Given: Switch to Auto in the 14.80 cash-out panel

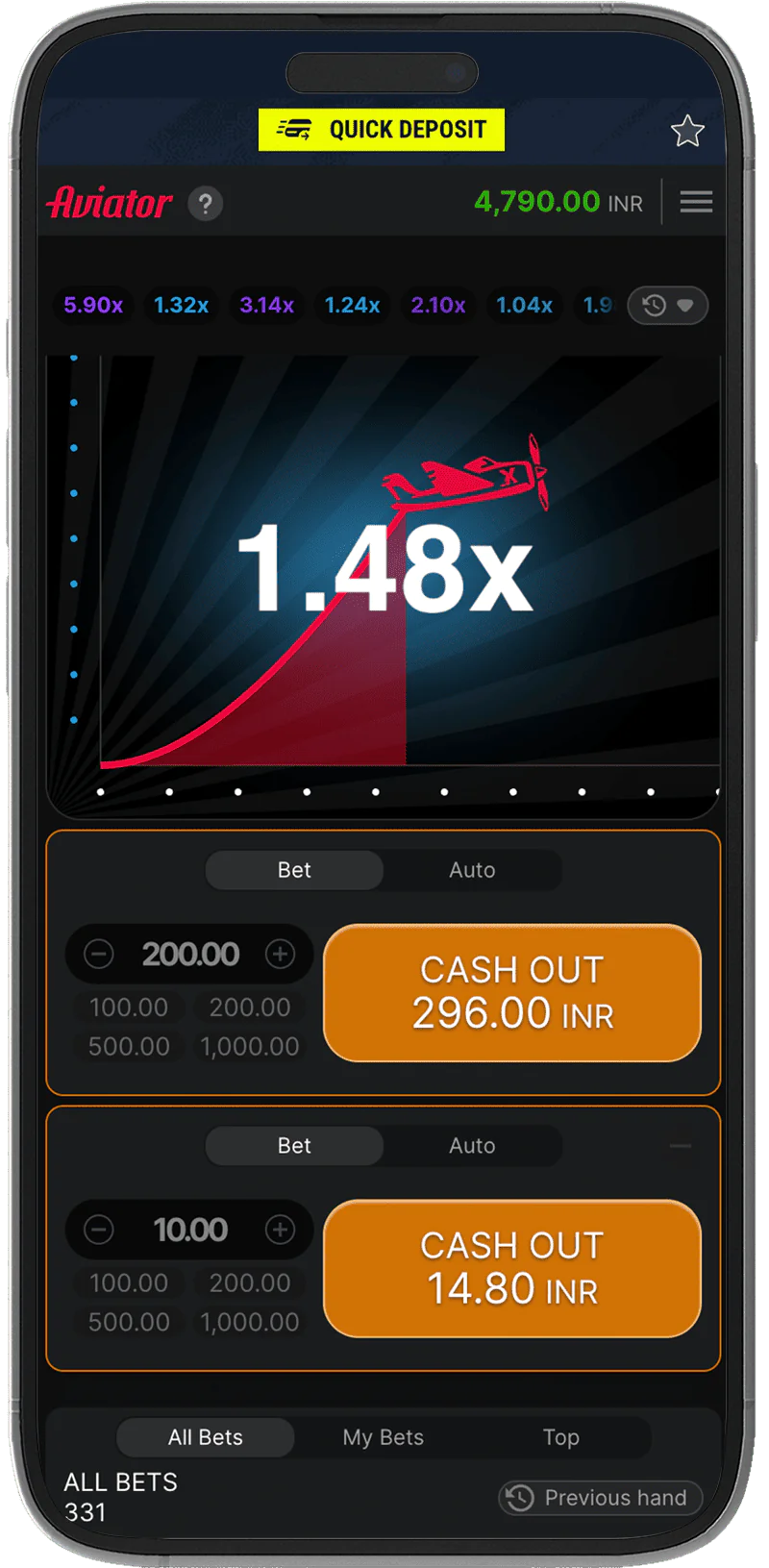Looking at the screenshot, I should pyautogui.click(x=472, y=1145).
